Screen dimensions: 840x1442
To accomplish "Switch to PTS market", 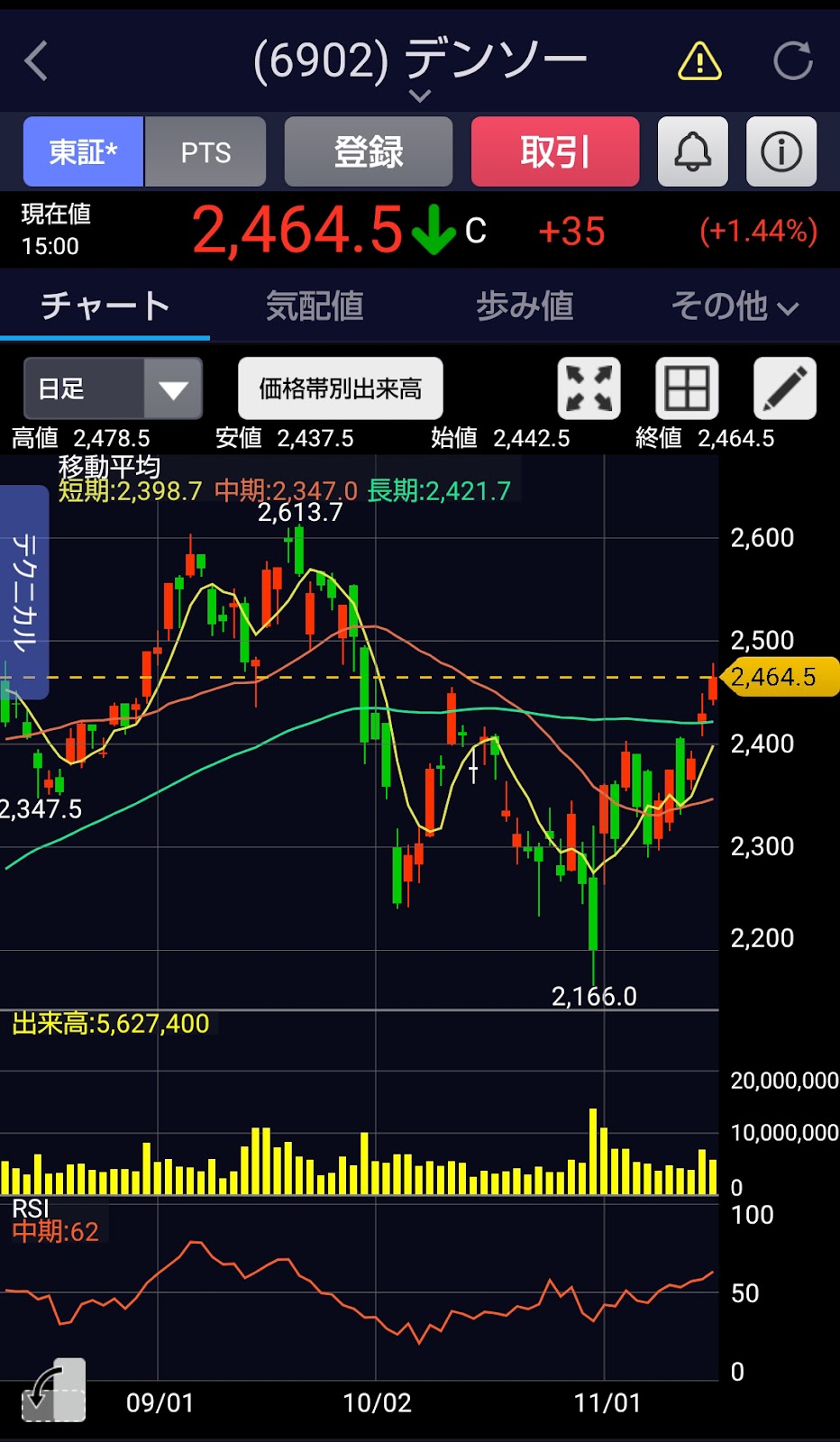I will tap(205, 151).
